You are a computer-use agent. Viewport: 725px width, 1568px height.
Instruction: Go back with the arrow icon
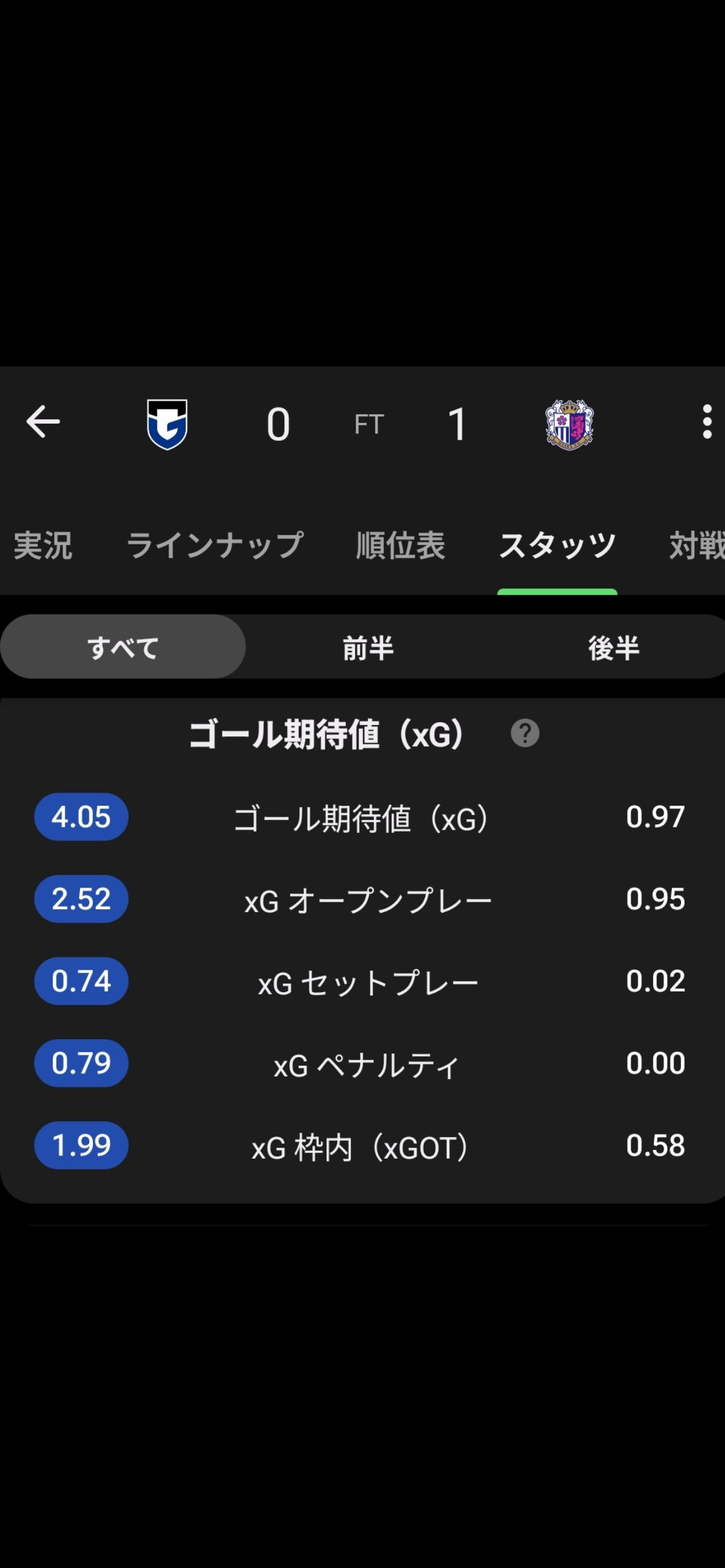(43, 422)
